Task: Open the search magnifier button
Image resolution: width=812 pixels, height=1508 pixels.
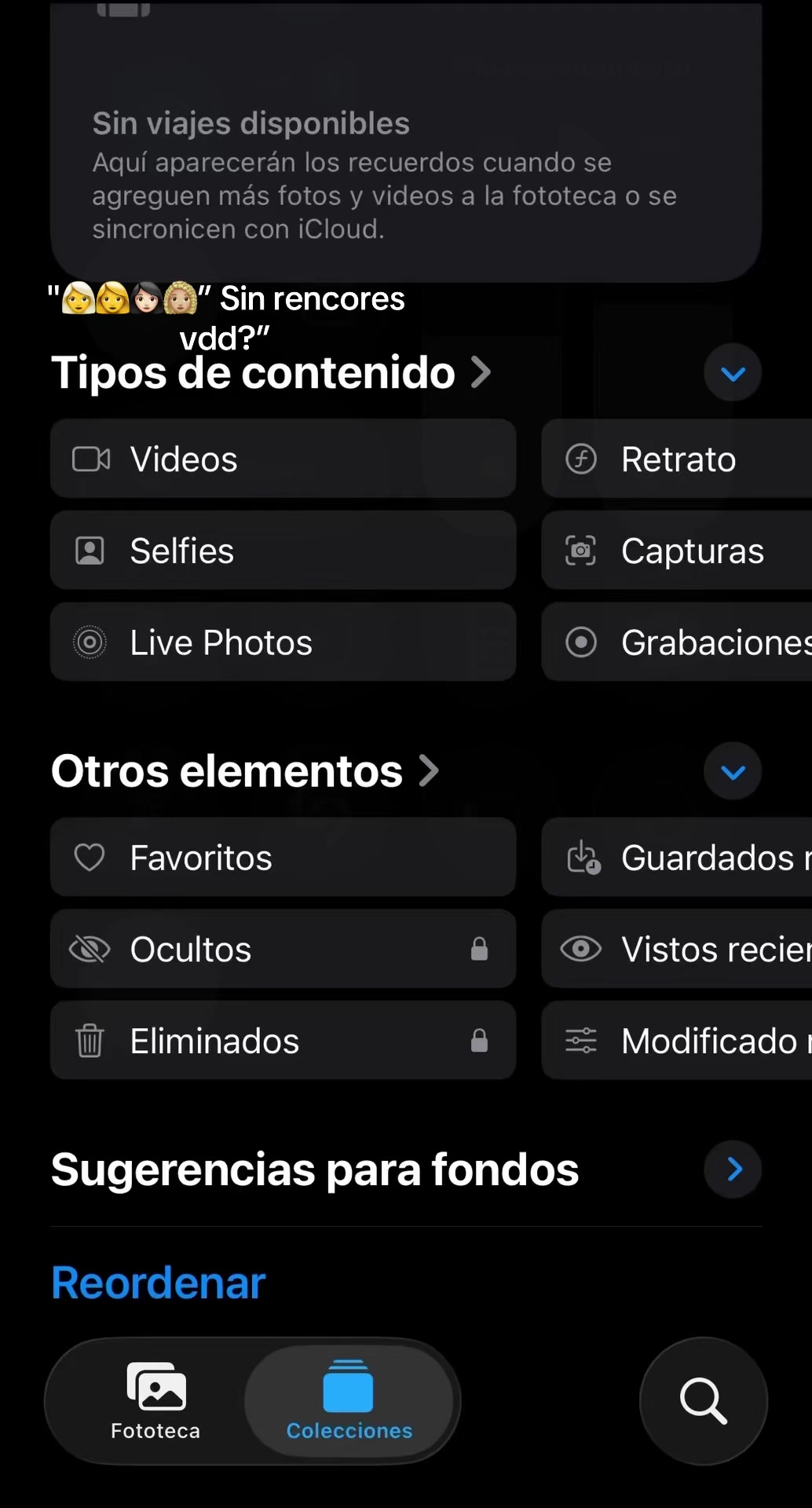Action: tap(703, 1400)
